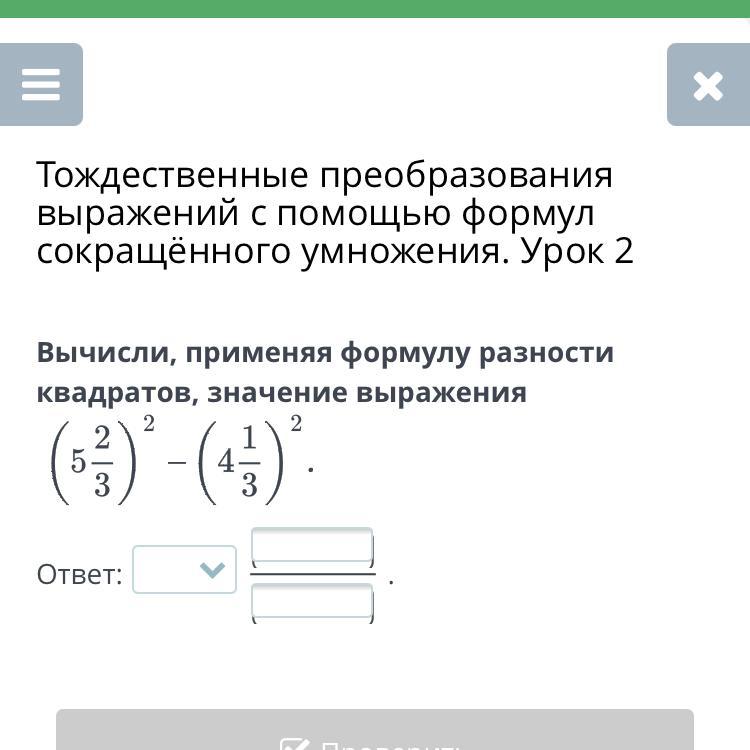The height and width of the screenshot is (750, 750).
Task: Close the lesson with the X button
Action: [x=708, y=85]
